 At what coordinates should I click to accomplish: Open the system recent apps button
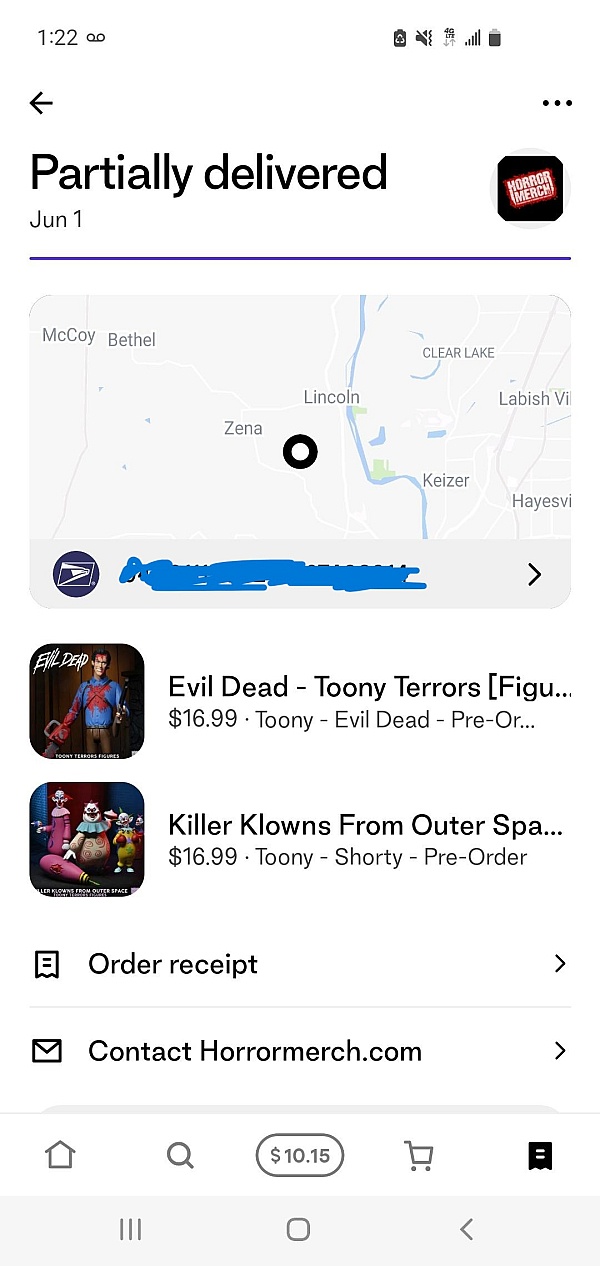click(130, 1229)
